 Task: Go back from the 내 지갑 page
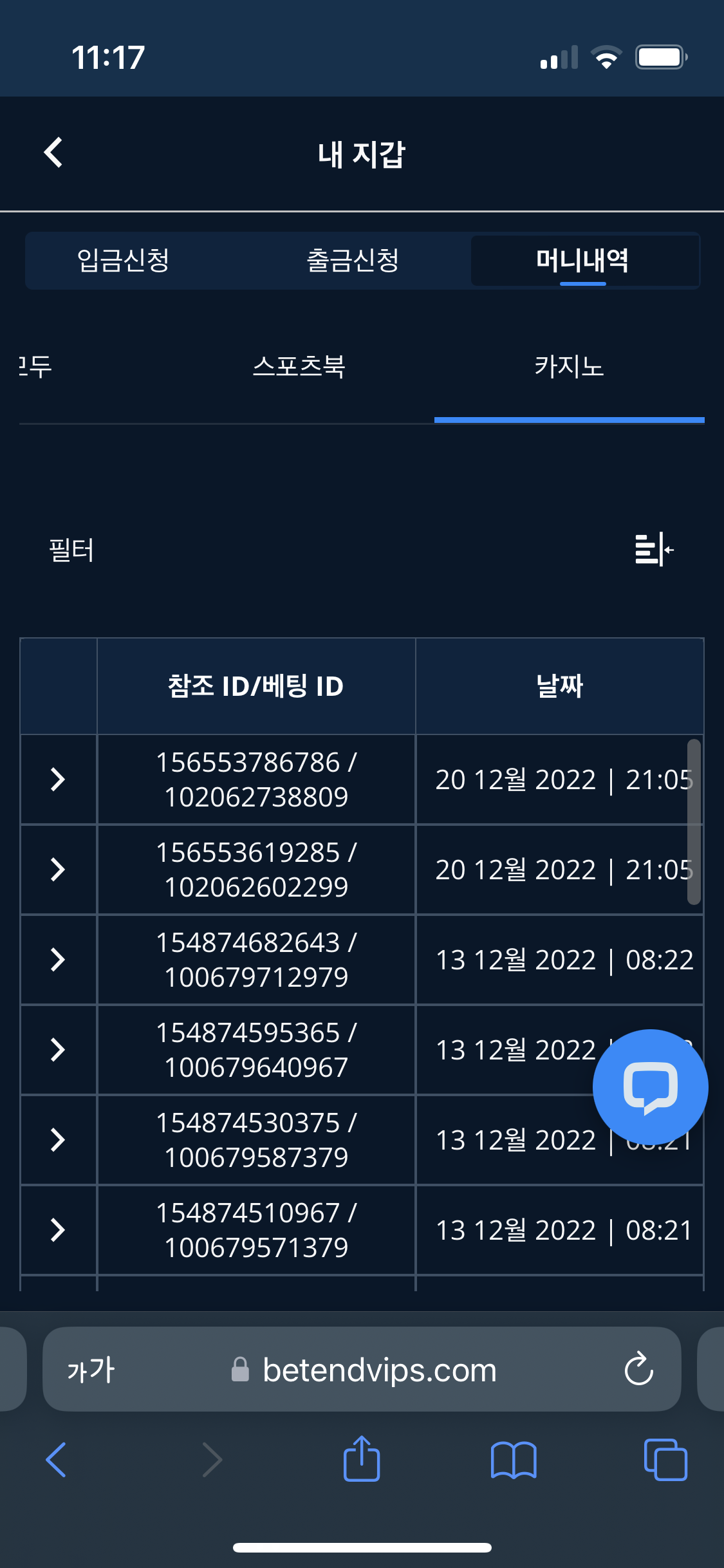[x=53, y=153]
